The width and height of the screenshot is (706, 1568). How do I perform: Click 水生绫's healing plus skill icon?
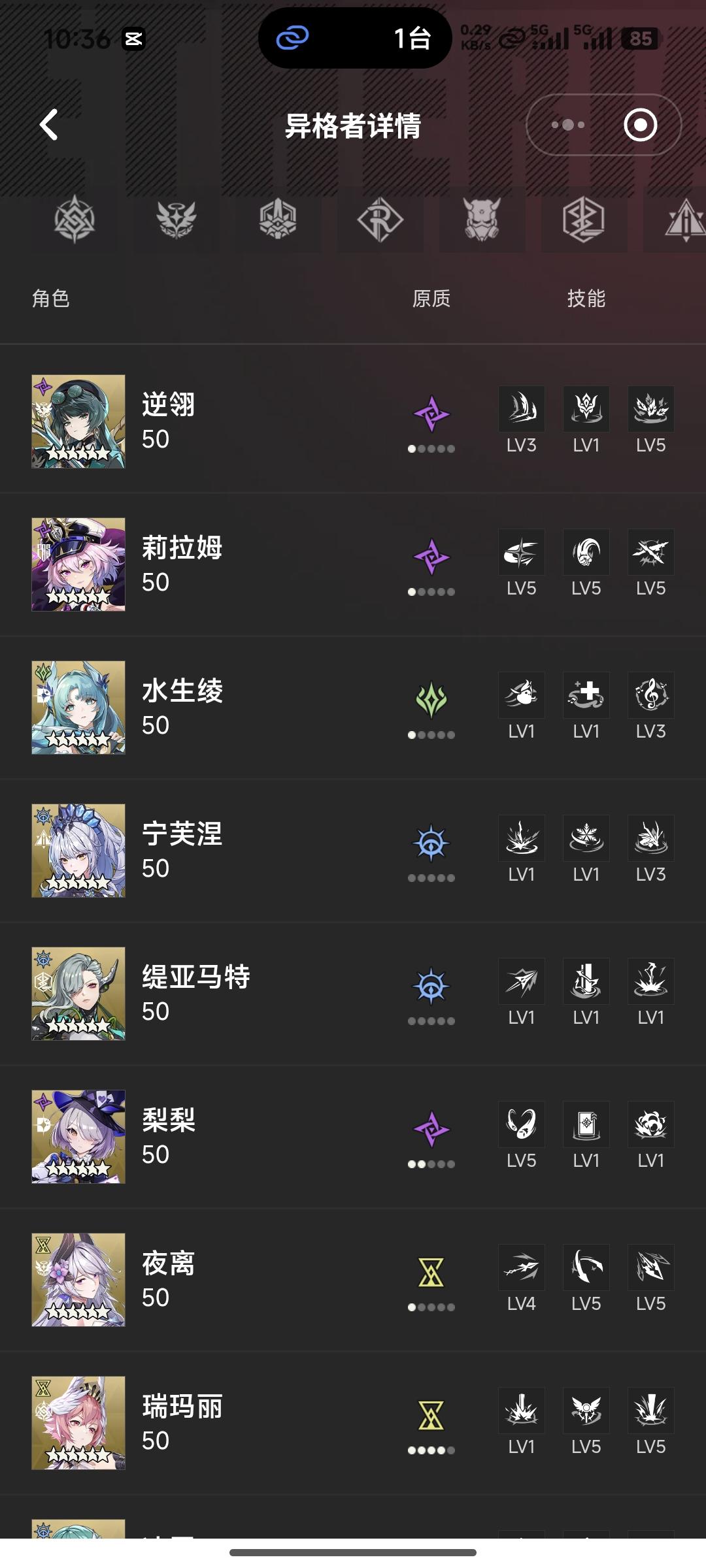586,696
